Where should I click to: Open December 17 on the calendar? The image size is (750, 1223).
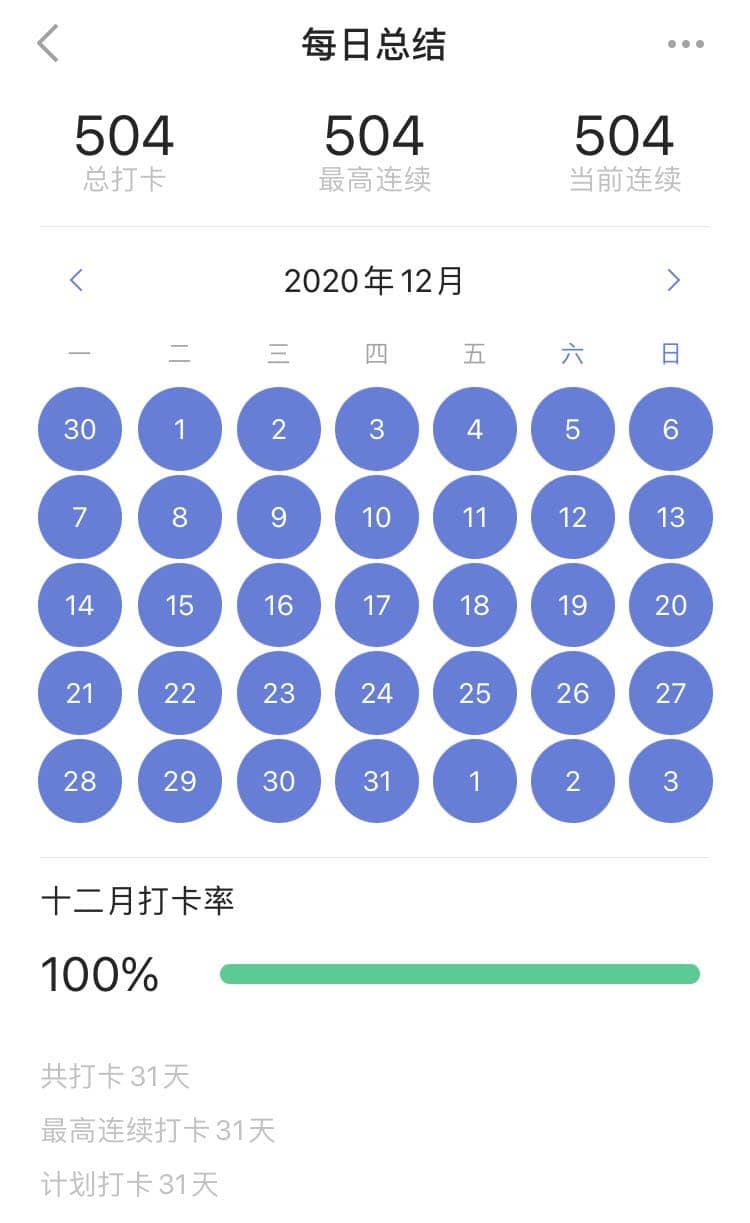(x=376, y=605)
